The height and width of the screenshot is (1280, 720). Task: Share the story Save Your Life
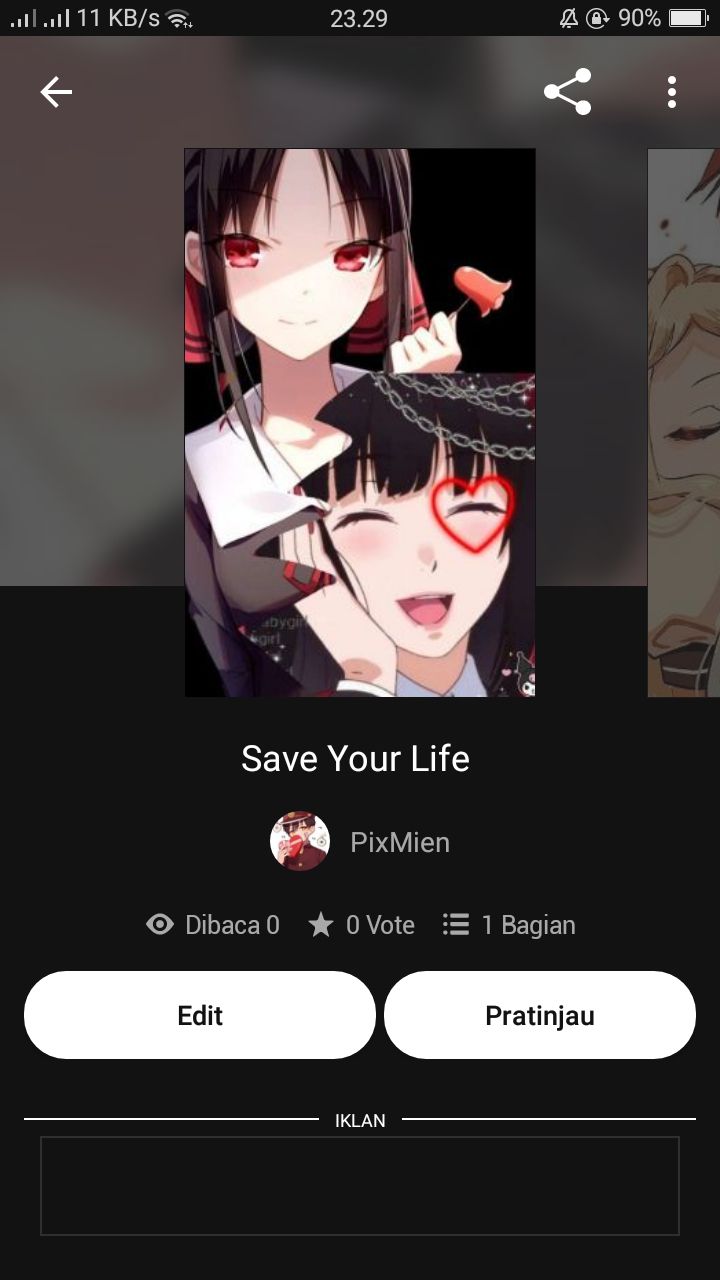(567, 92)
